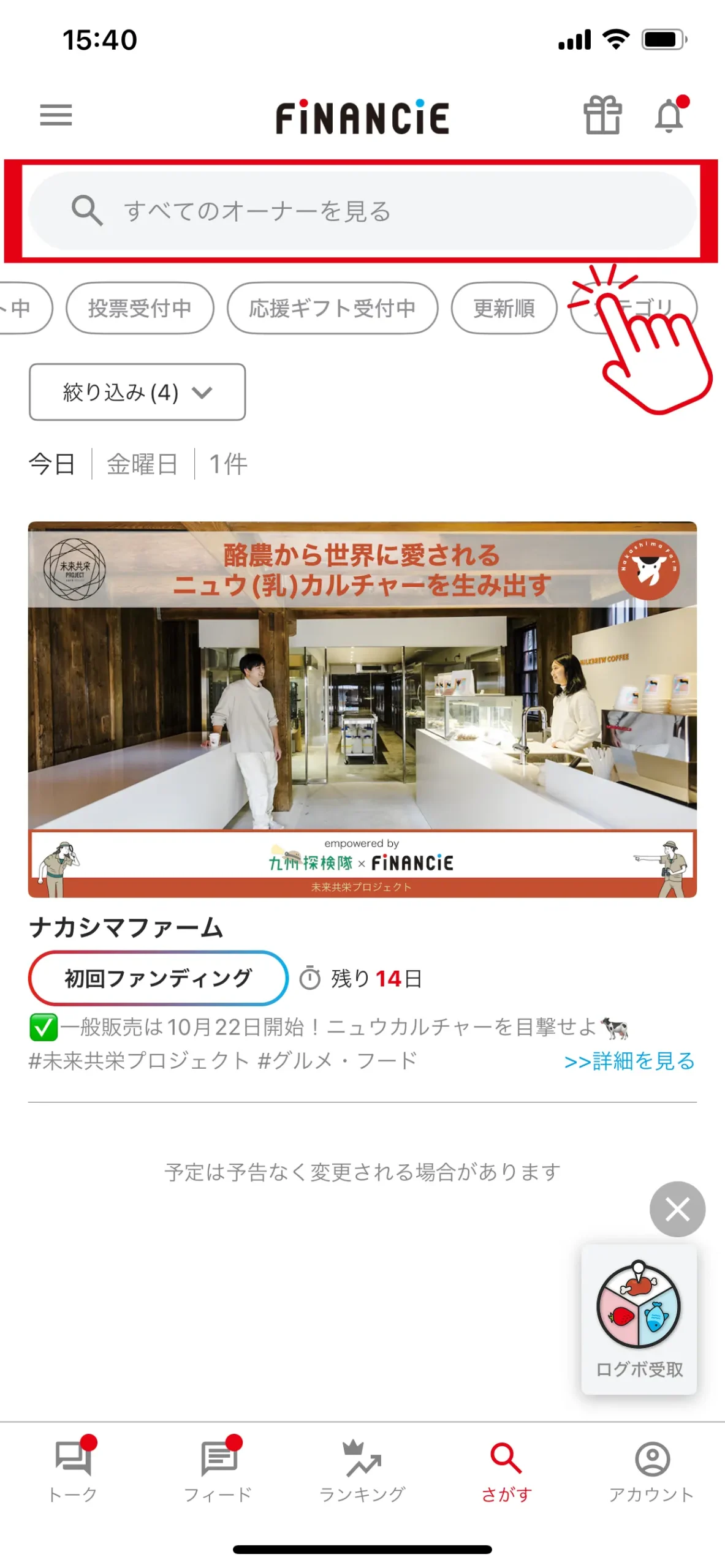The height and width of the screenshot is (1568, 725).
Task: Select the 応援ギフト受付中 filter chip
Action: coord(332,308)
